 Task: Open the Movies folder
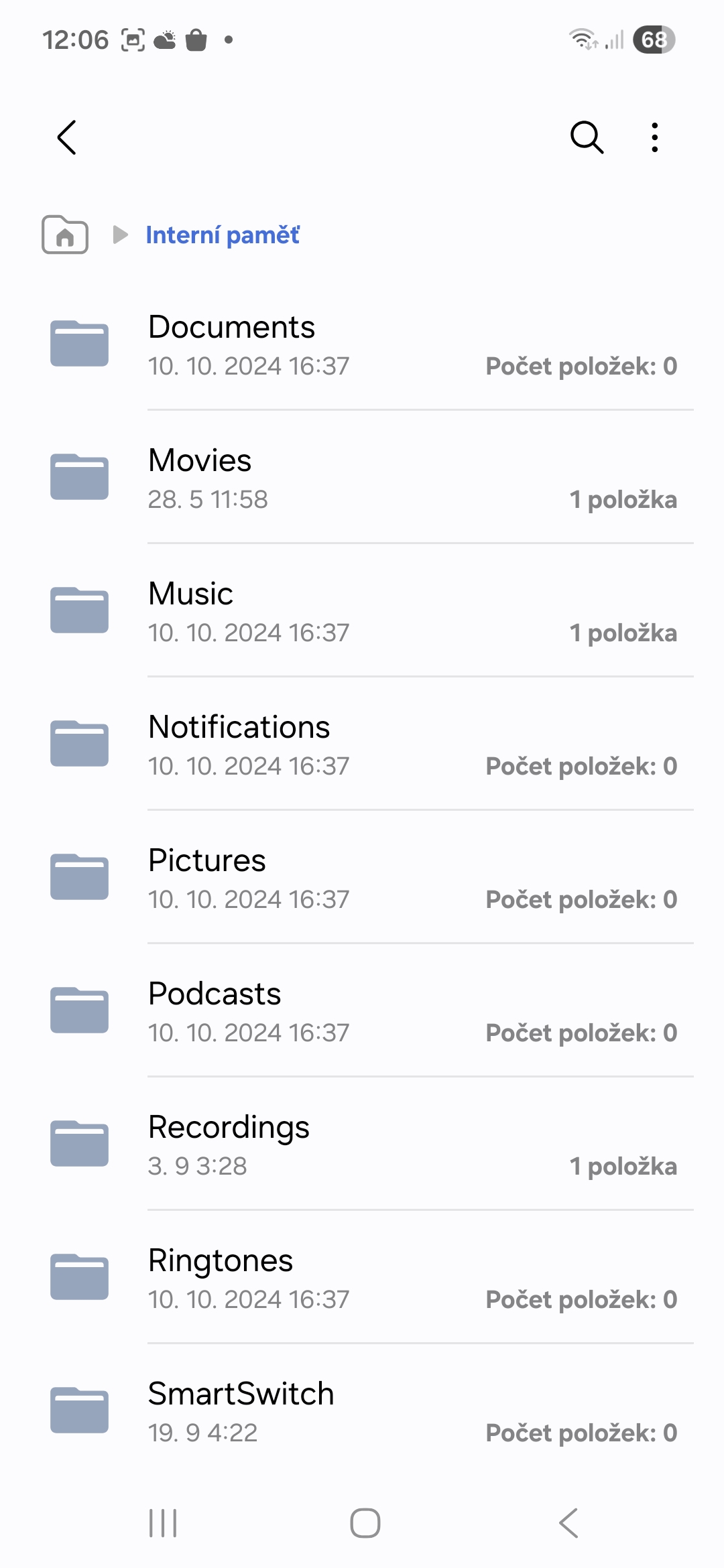coord(362,478)
